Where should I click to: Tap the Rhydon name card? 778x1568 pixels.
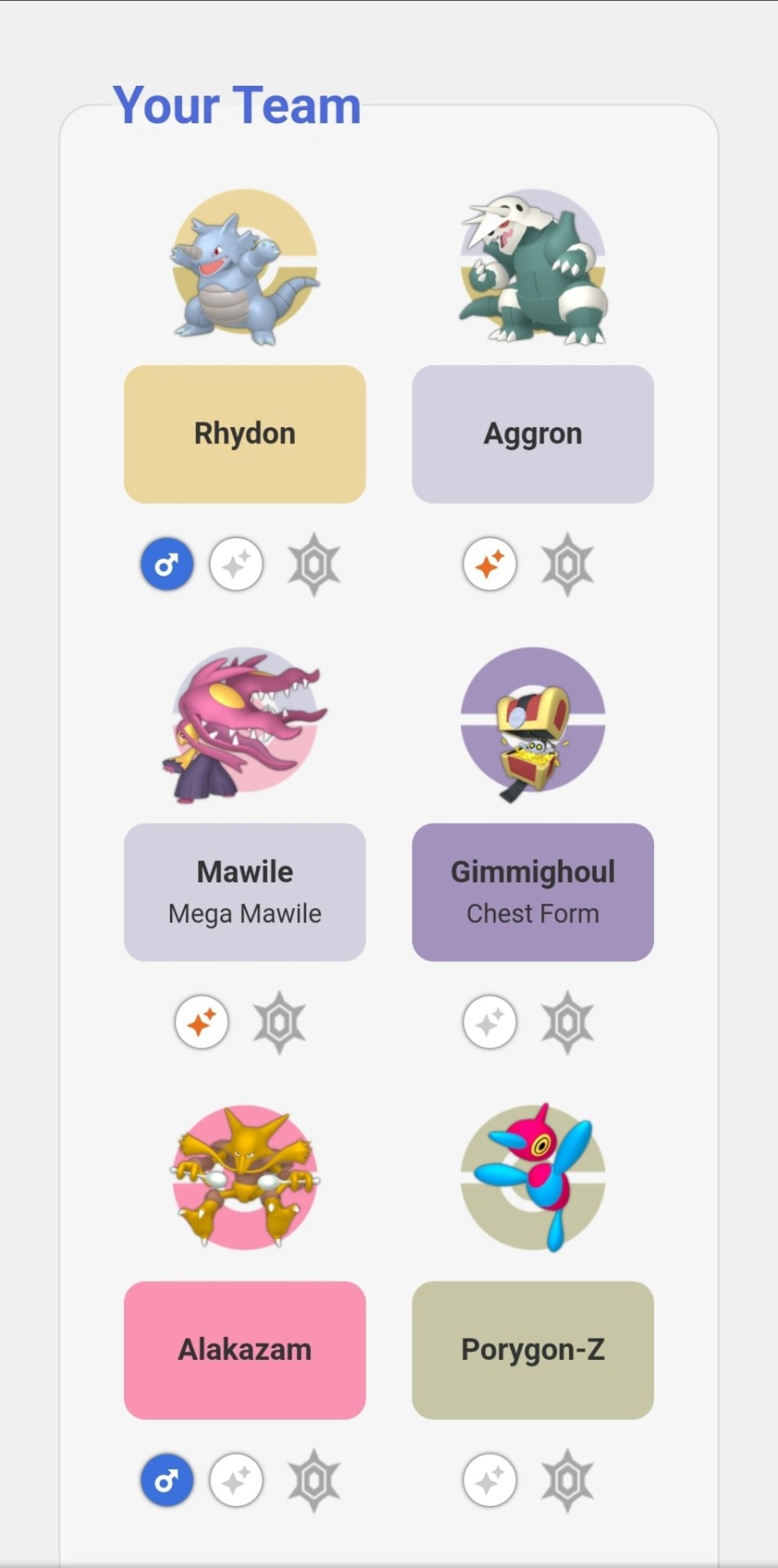(244, 434)
